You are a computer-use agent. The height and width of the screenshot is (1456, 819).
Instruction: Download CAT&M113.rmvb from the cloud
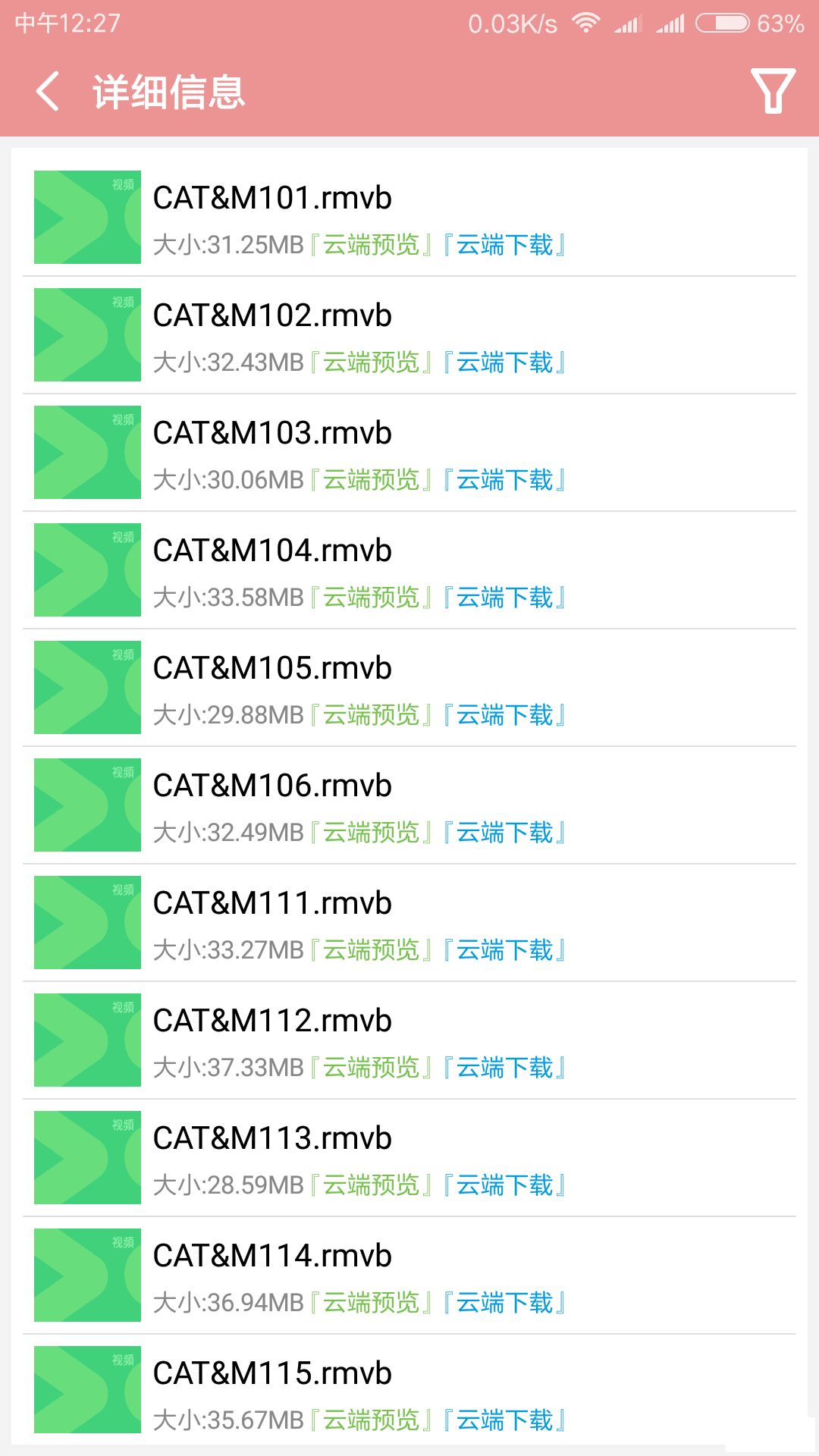505,1185
